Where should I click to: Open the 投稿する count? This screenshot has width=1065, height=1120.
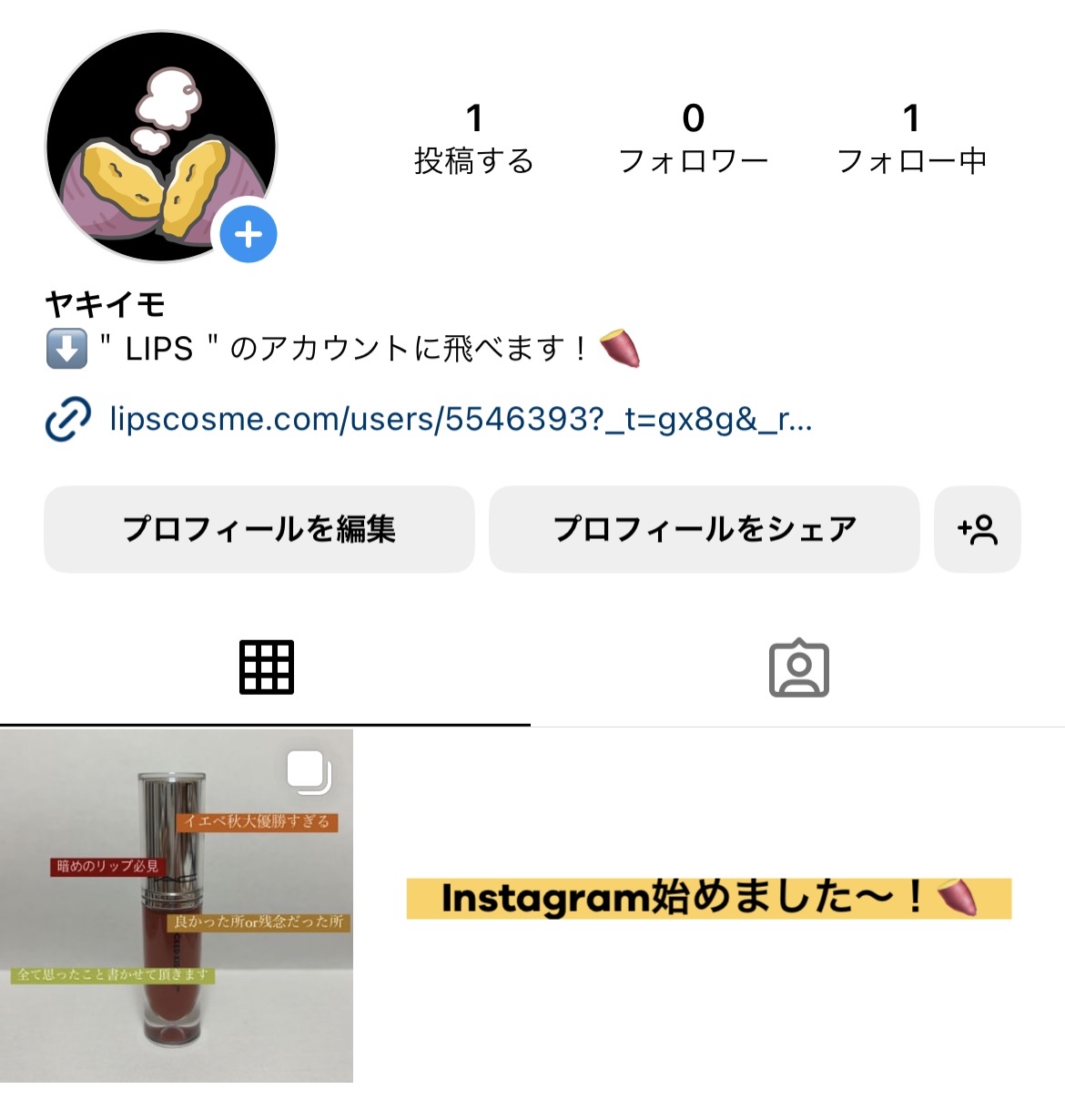tap(475, 137)
